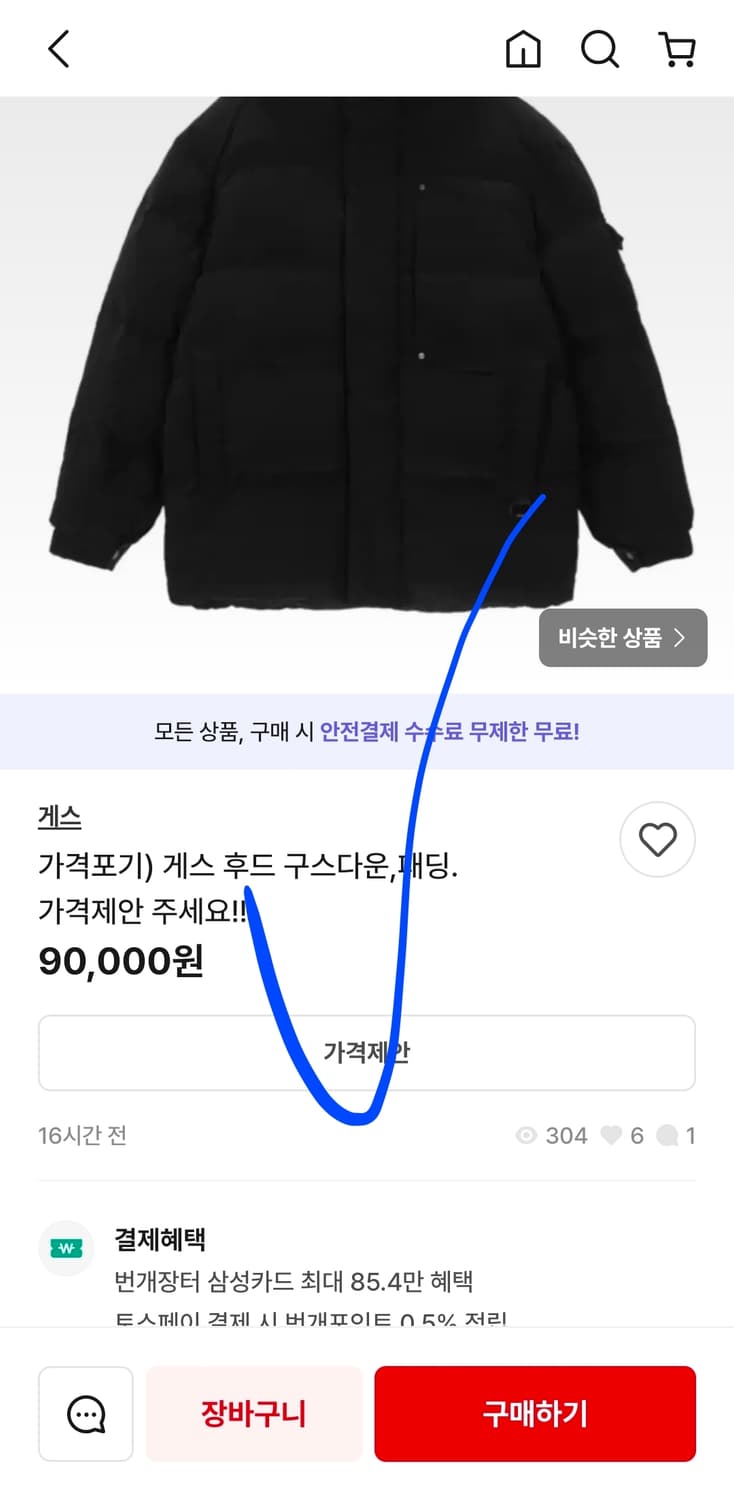Viewport: 734px width, 1500px height.
Task: Go back with the arrow icon
Action: [57, 48]
